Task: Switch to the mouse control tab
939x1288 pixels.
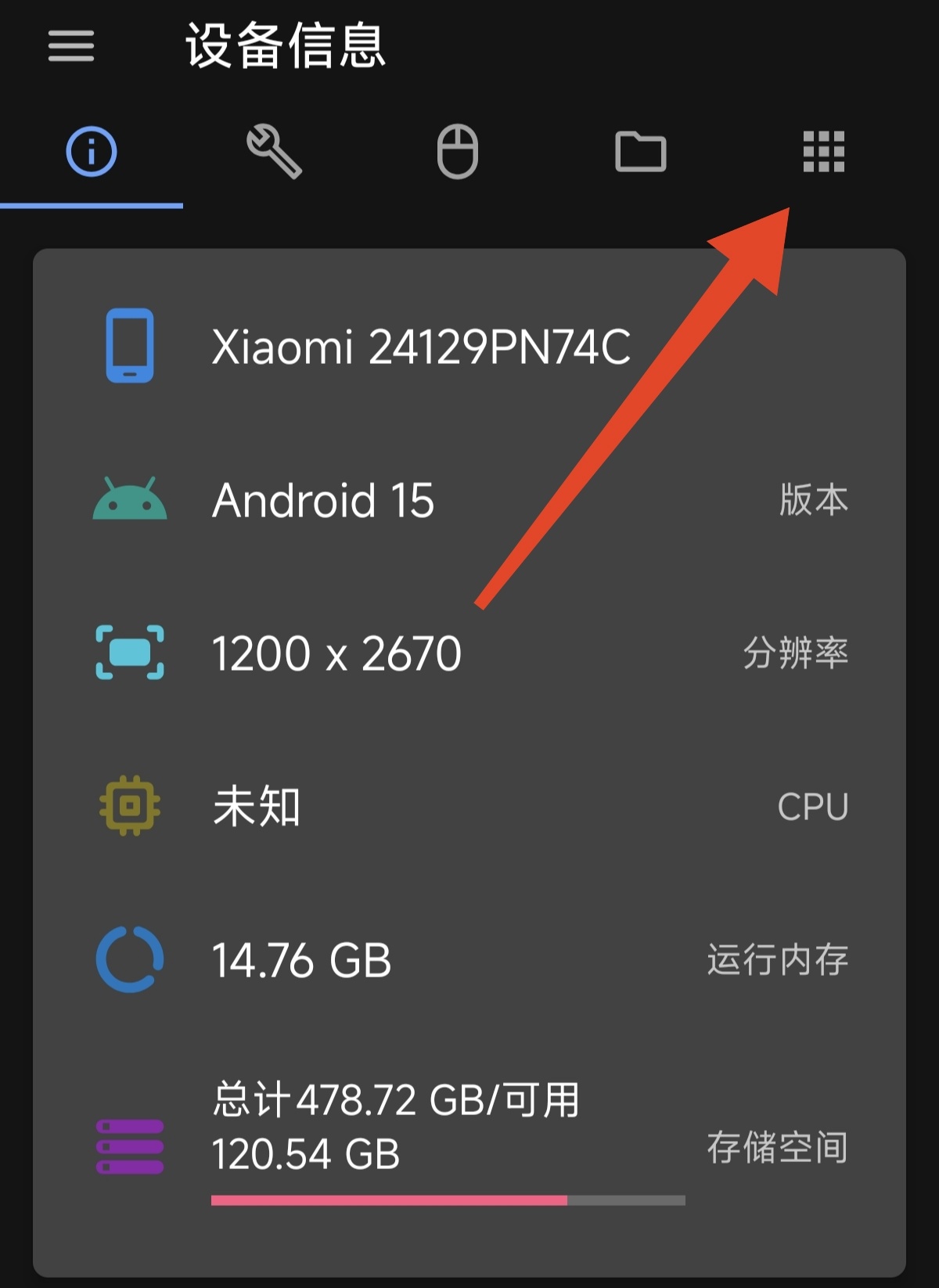Action: click(x=458, y=152)
